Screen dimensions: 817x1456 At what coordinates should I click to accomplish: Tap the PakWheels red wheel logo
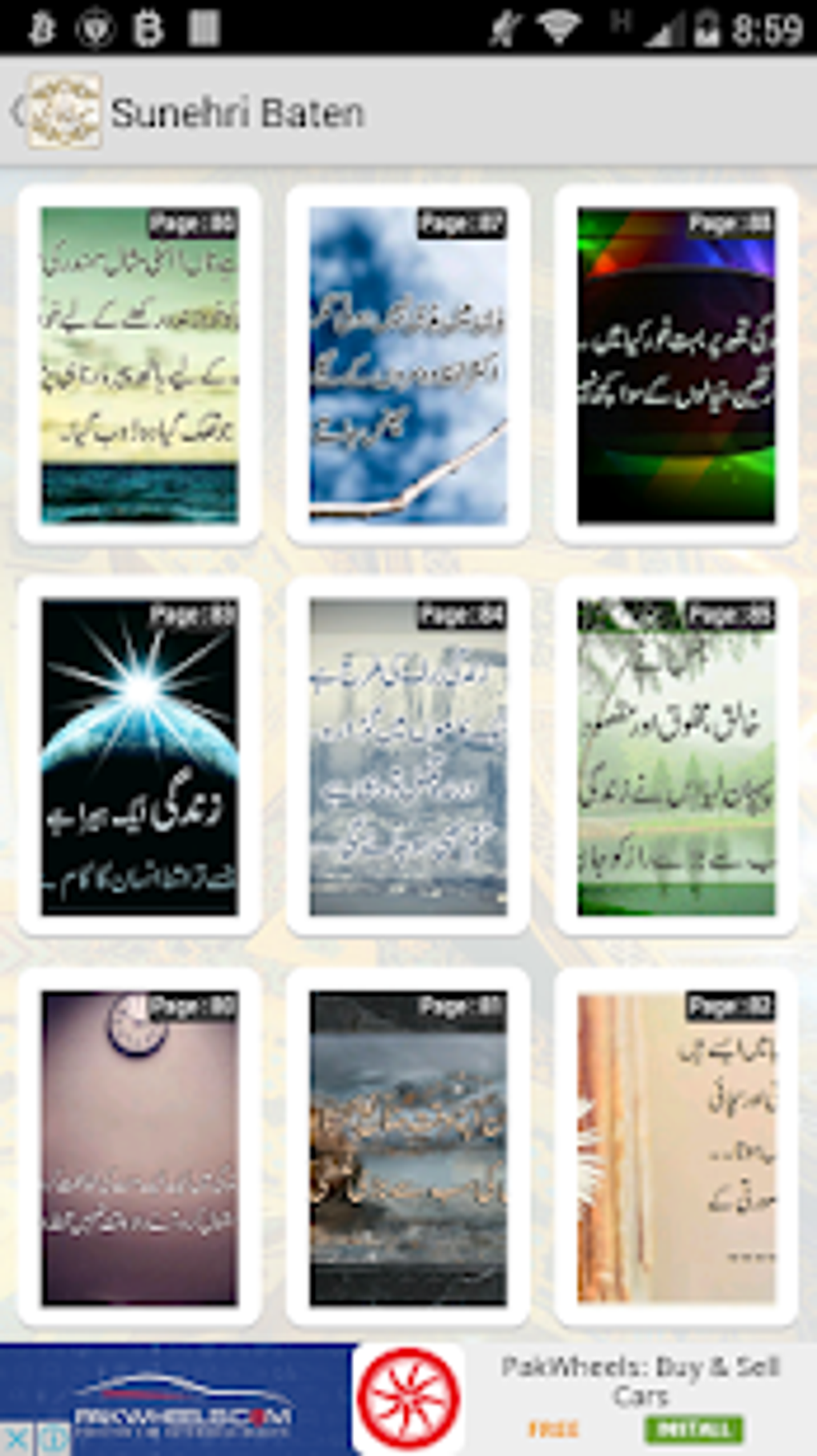(409, 1394)
